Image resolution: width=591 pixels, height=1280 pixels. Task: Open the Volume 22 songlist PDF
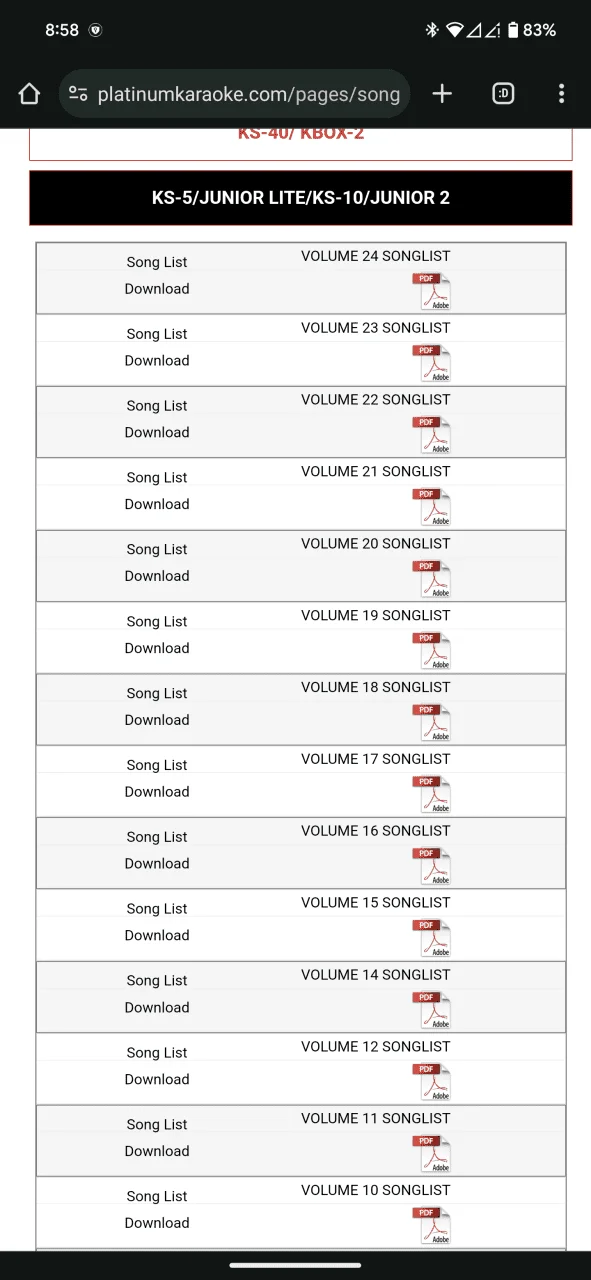coord(432,436)
